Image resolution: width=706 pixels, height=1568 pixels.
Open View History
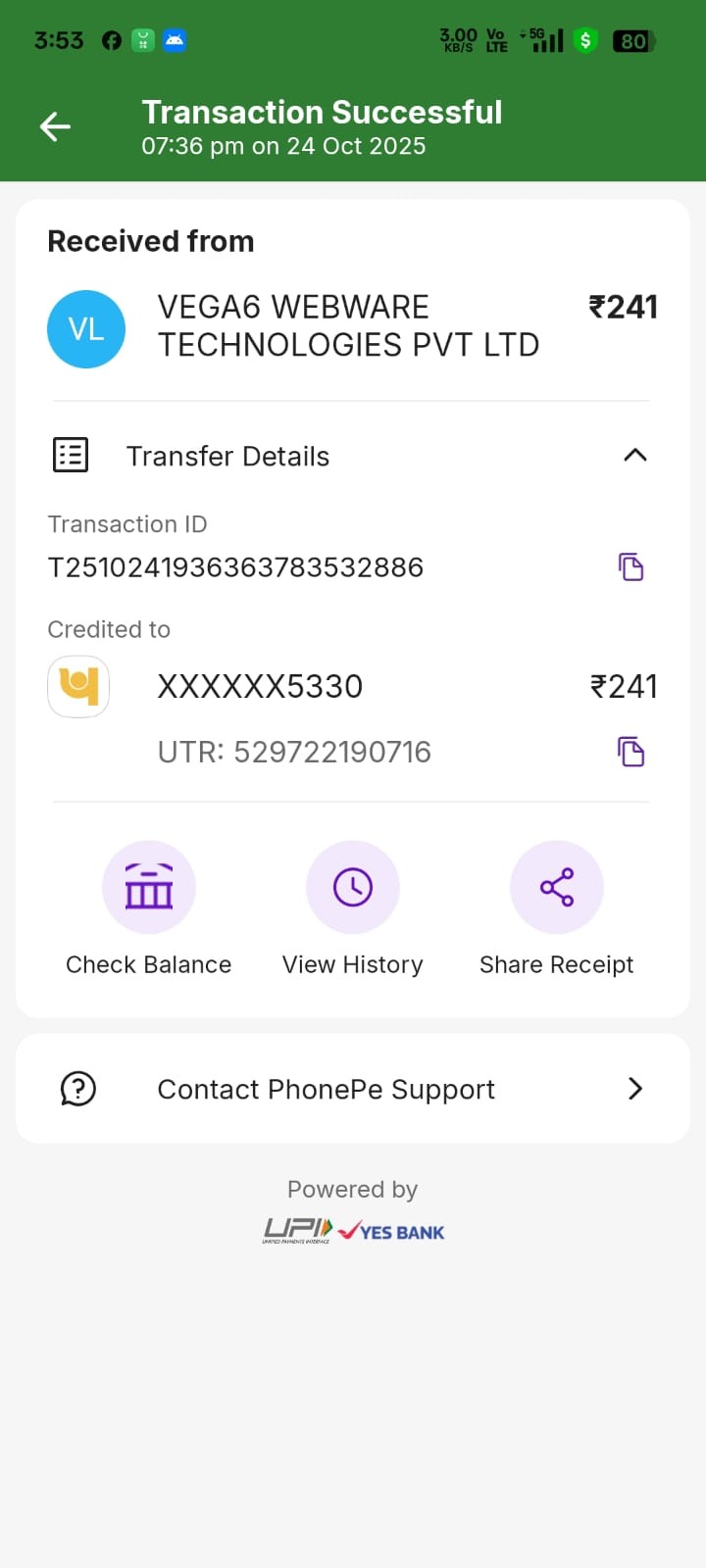pos(353,888)
